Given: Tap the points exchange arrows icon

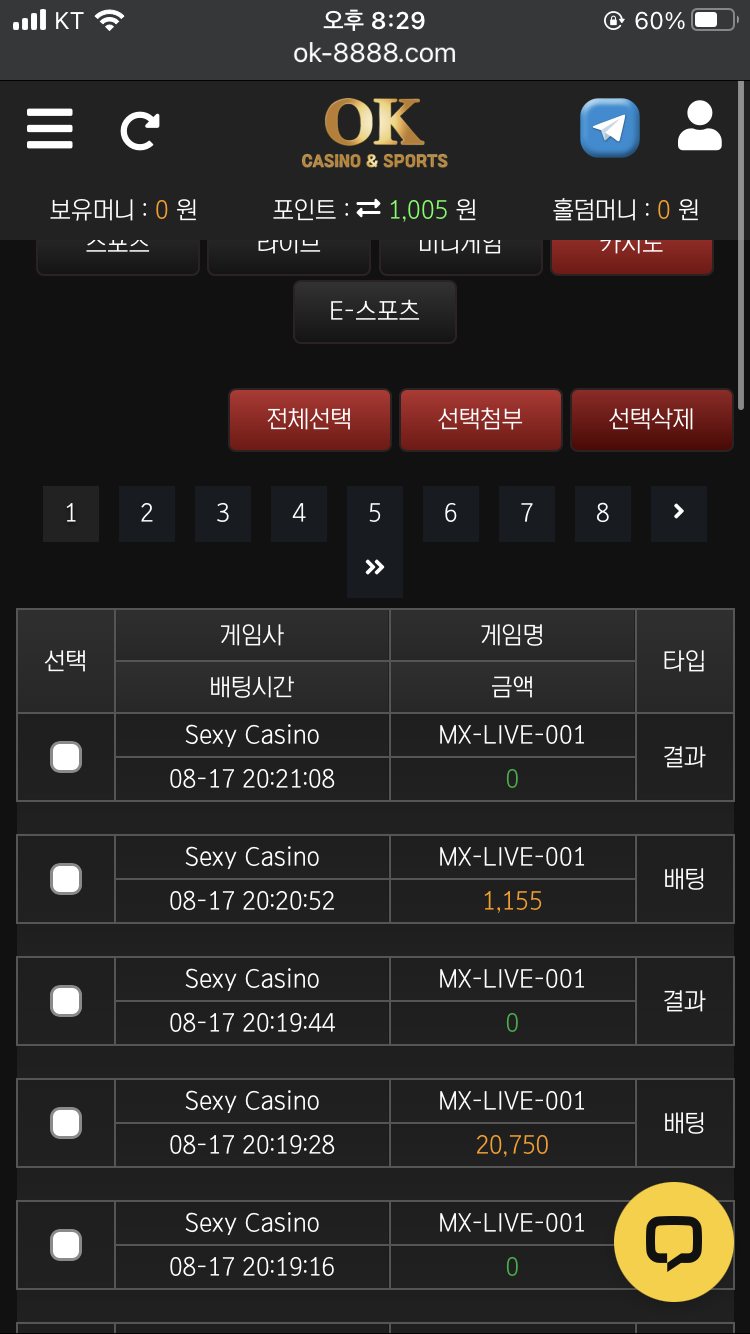Looking at the screenshot, I should point(369,209).
